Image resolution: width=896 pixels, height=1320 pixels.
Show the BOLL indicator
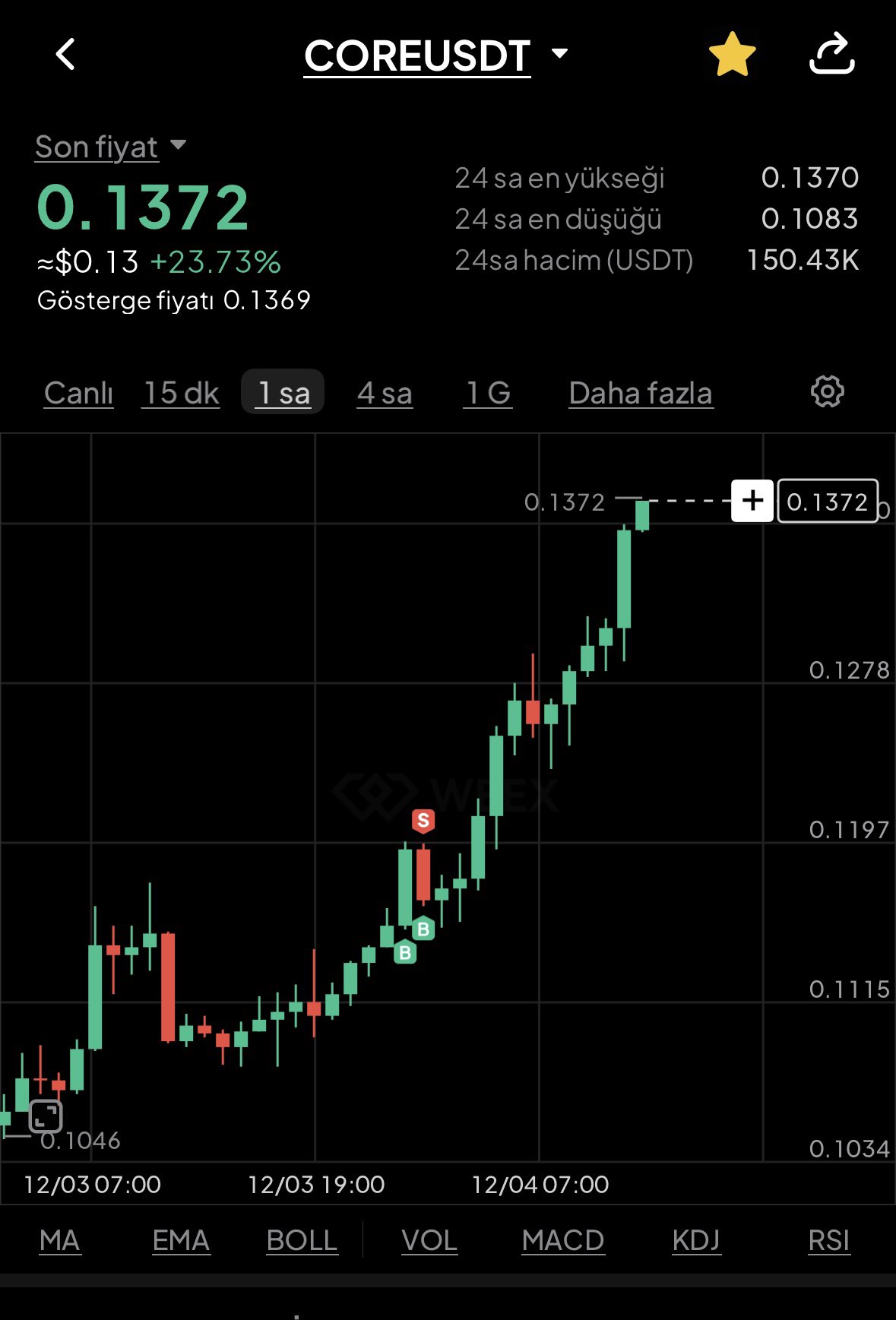point(302,1240)
